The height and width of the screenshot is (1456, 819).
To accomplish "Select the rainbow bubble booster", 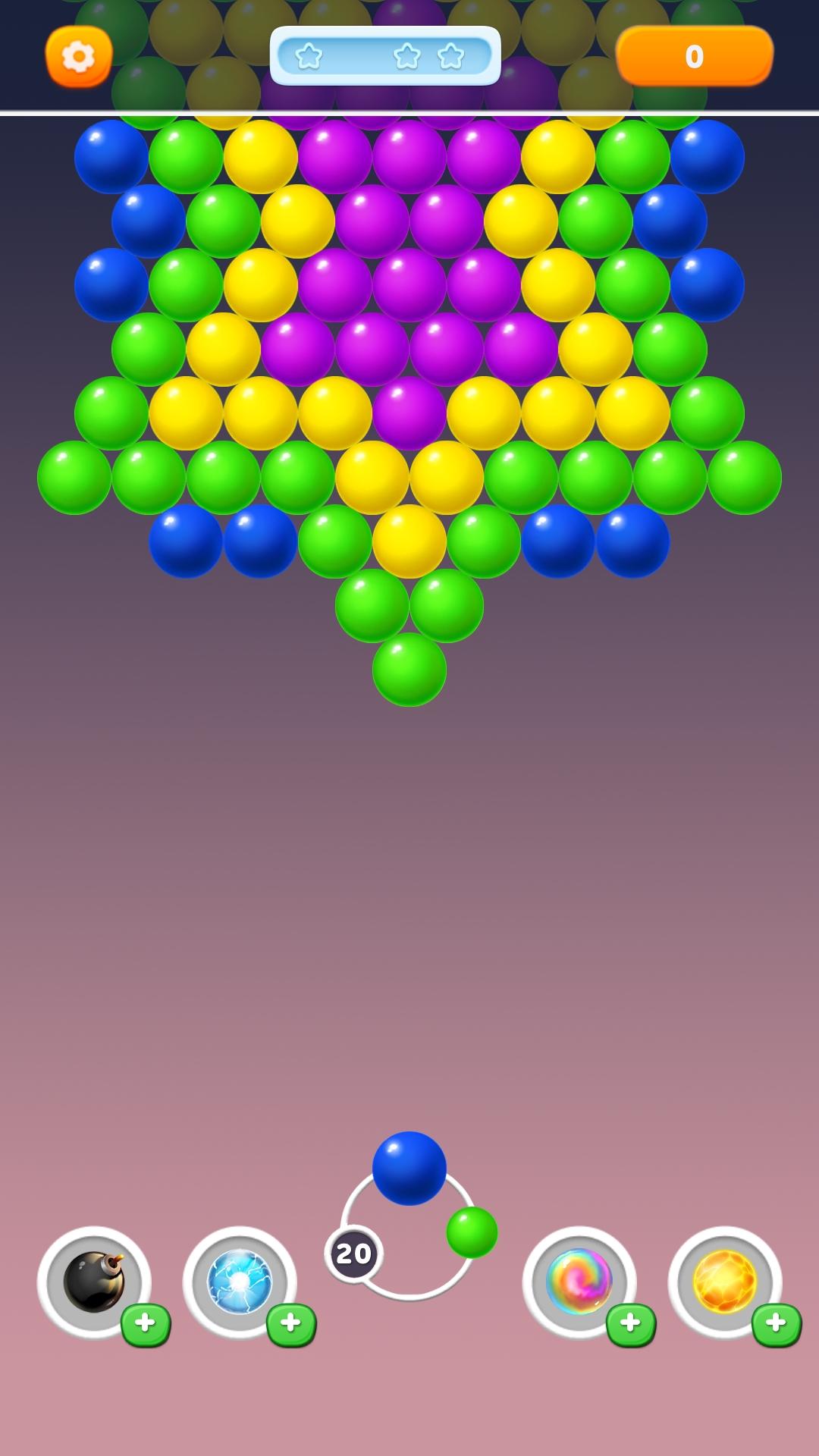I will pyautogui.click(x=579, y=1281).
